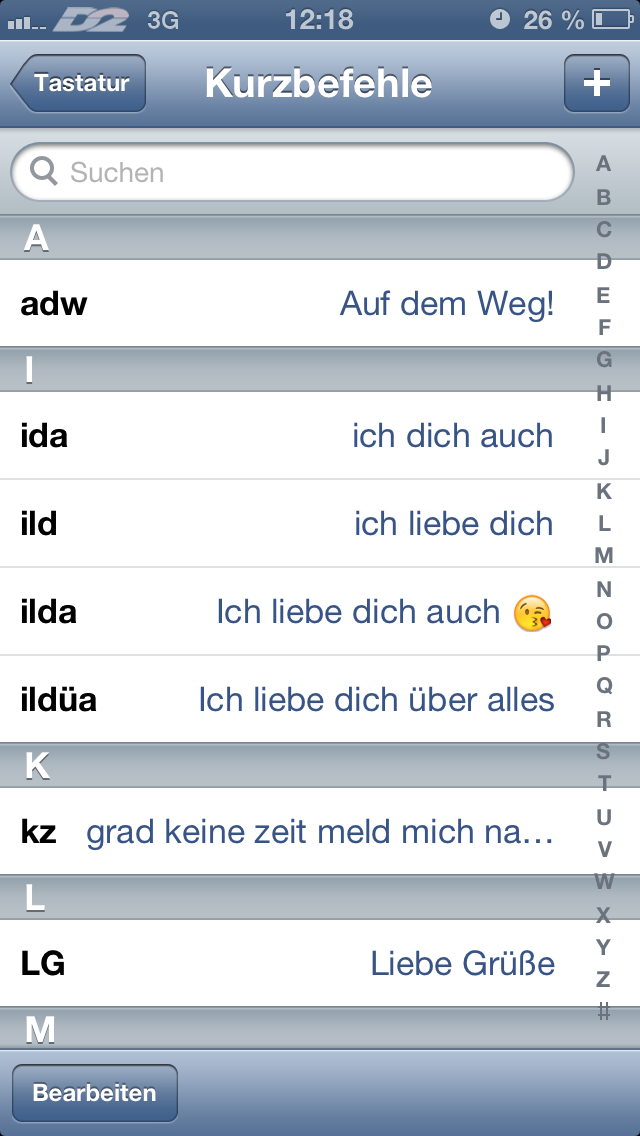This screenshot has width=640, height=1136.
Task: Add a new shortcut with plus button
Action: pyautogui.click(x=596, y=83)
